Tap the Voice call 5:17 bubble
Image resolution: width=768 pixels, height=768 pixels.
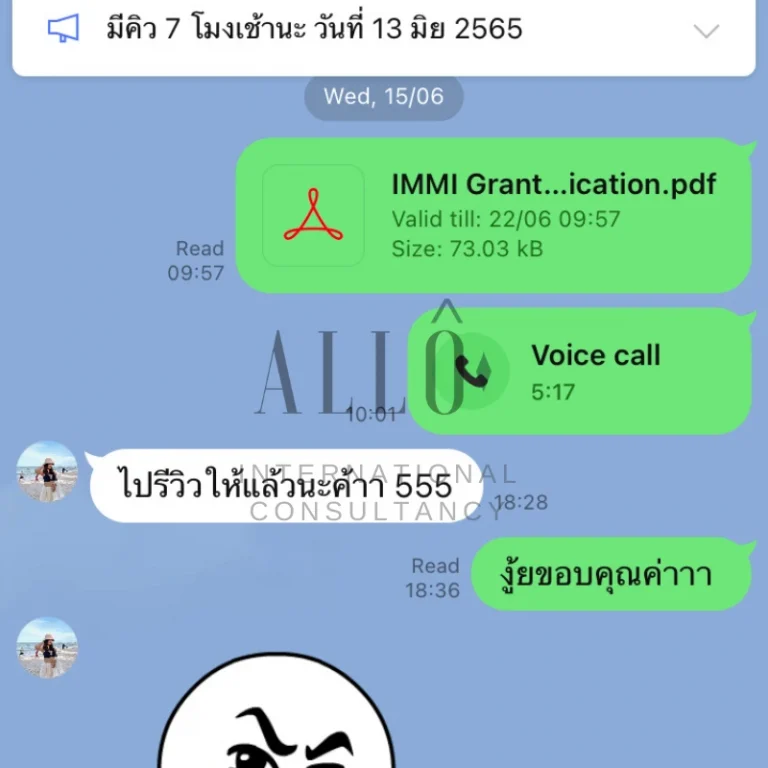coord(580,371)
